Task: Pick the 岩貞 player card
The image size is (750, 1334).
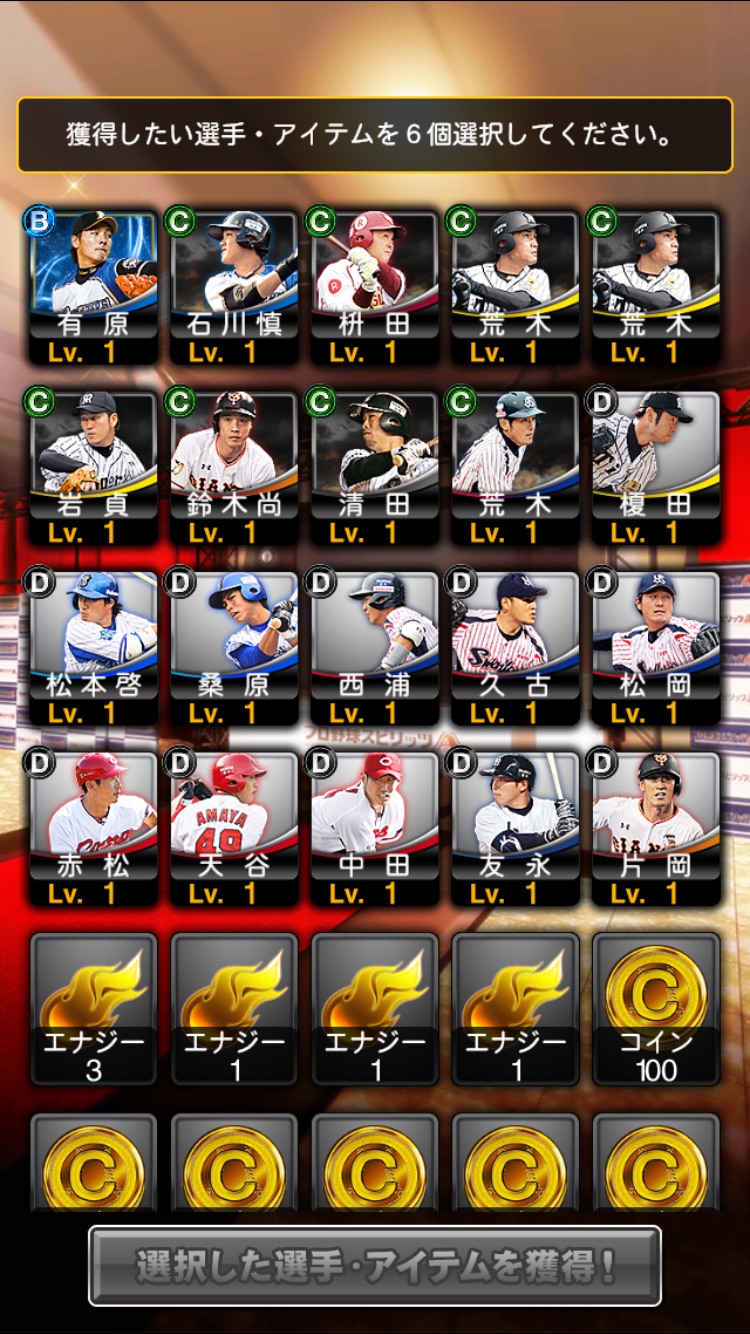Action: [x=93, y=466]
